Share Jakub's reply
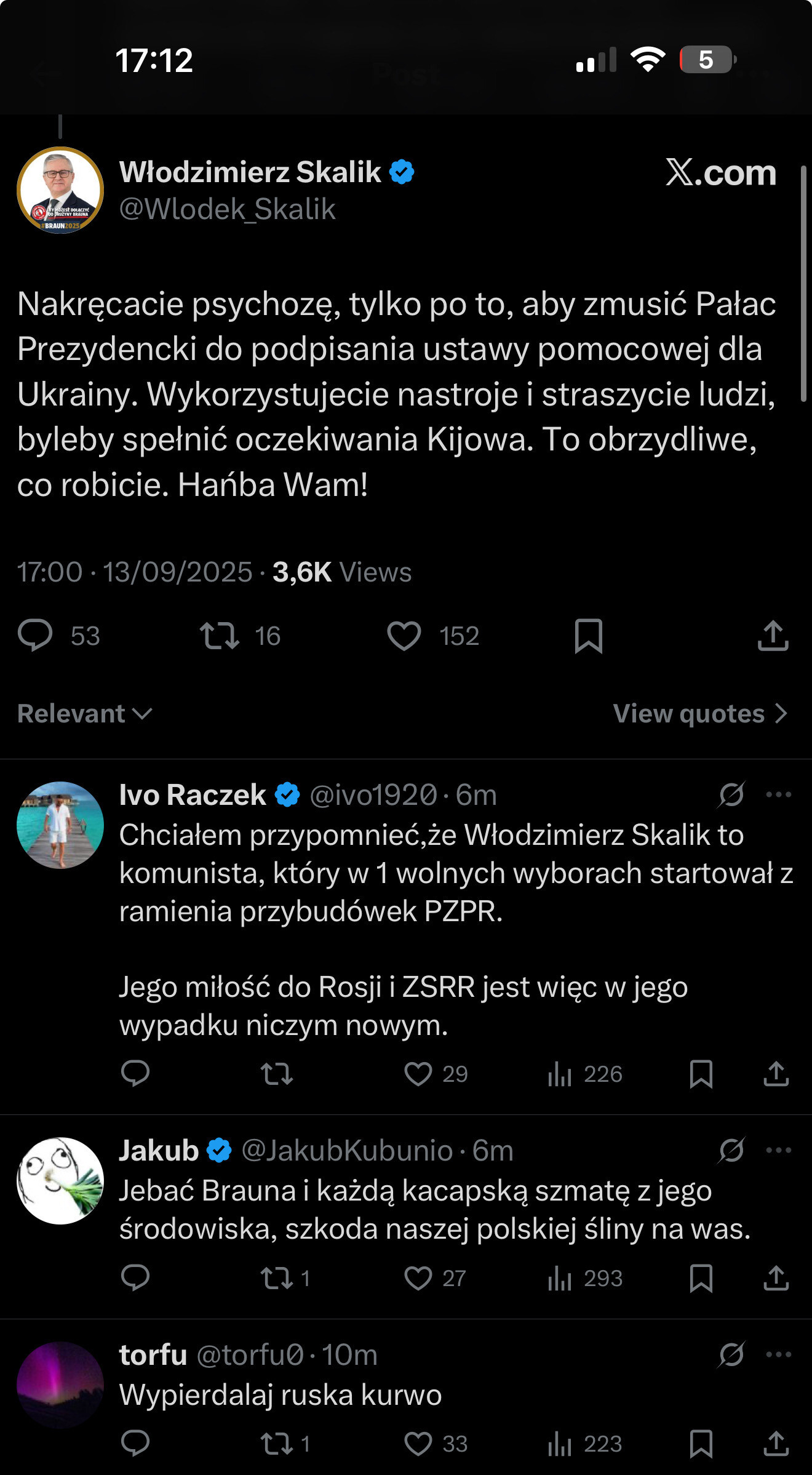Viewport: 812px width, 1475px height. point(776,1278)
